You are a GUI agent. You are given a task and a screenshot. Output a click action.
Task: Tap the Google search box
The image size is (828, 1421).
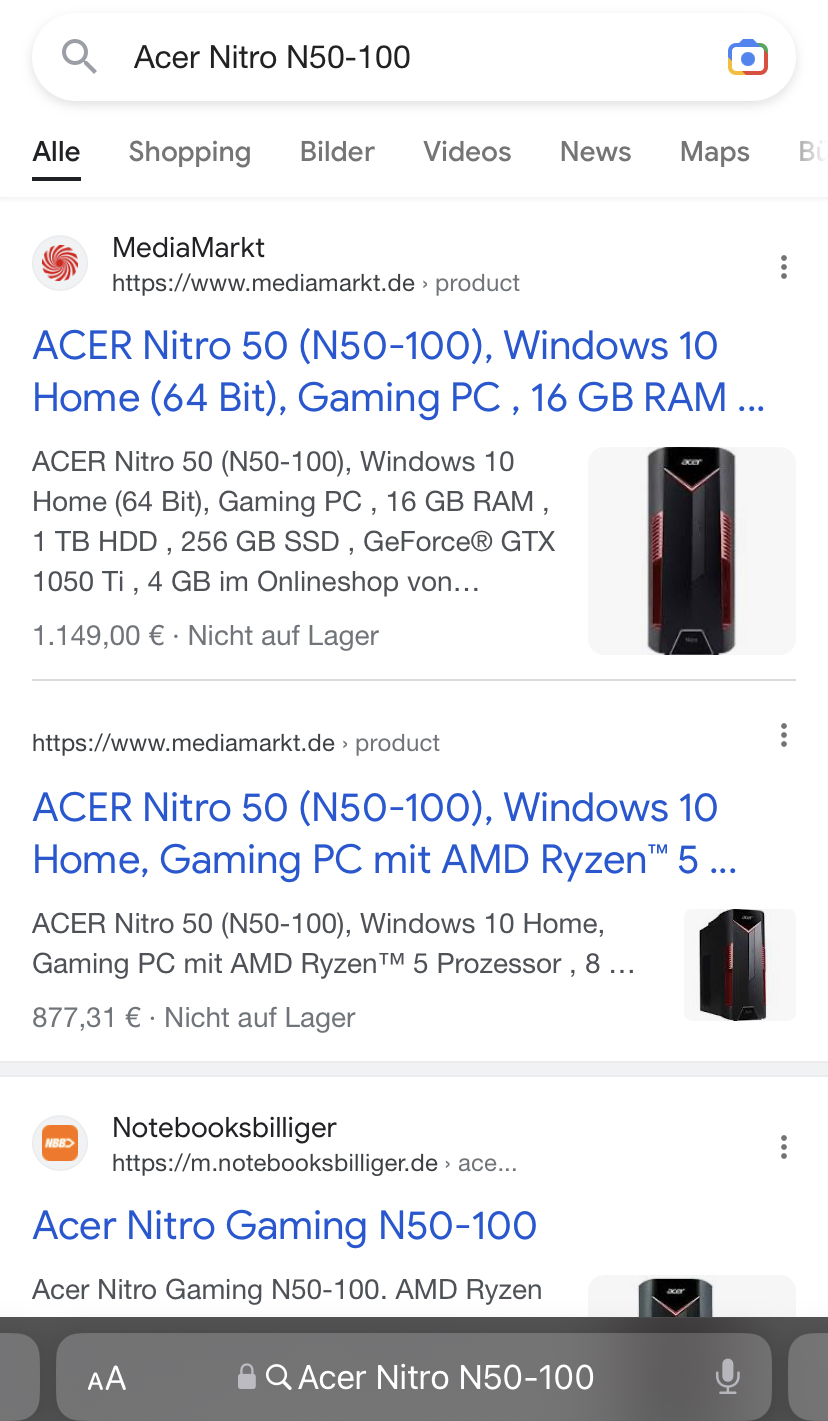[400, 58]
